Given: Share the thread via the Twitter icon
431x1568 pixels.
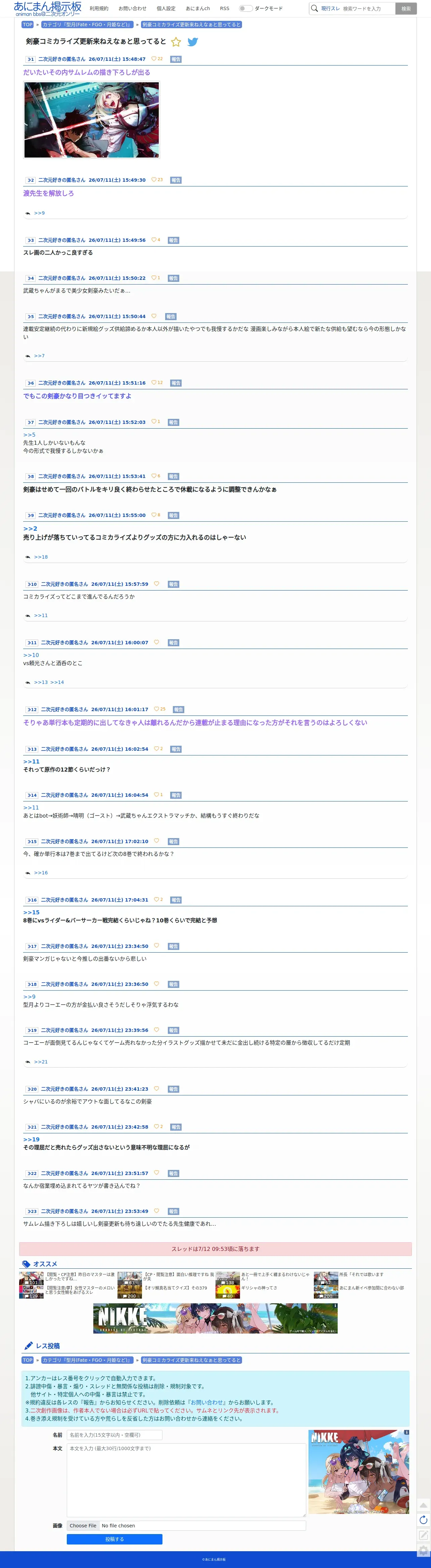Looking at the screenshot, I should [x=193, y=42].
